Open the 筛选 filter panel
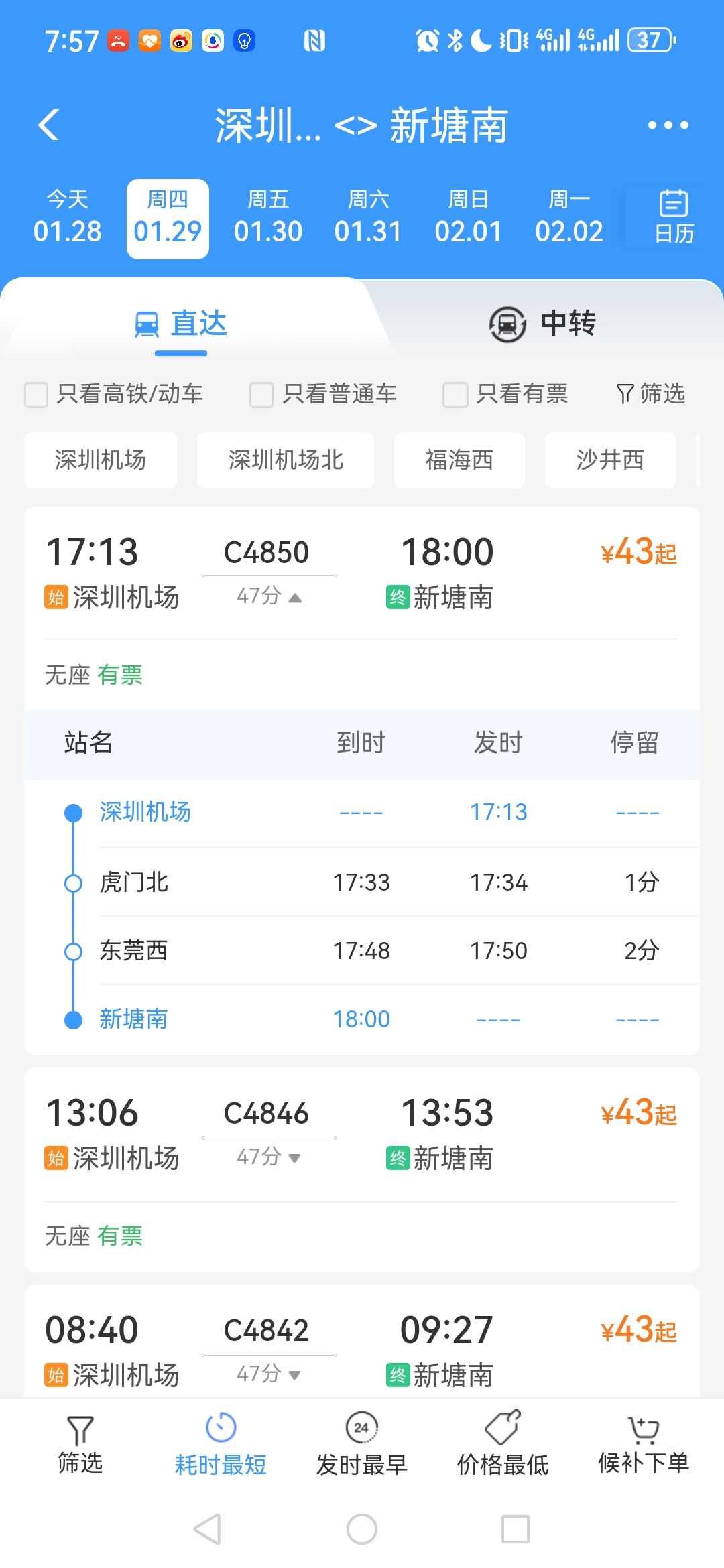 [650, 395]
